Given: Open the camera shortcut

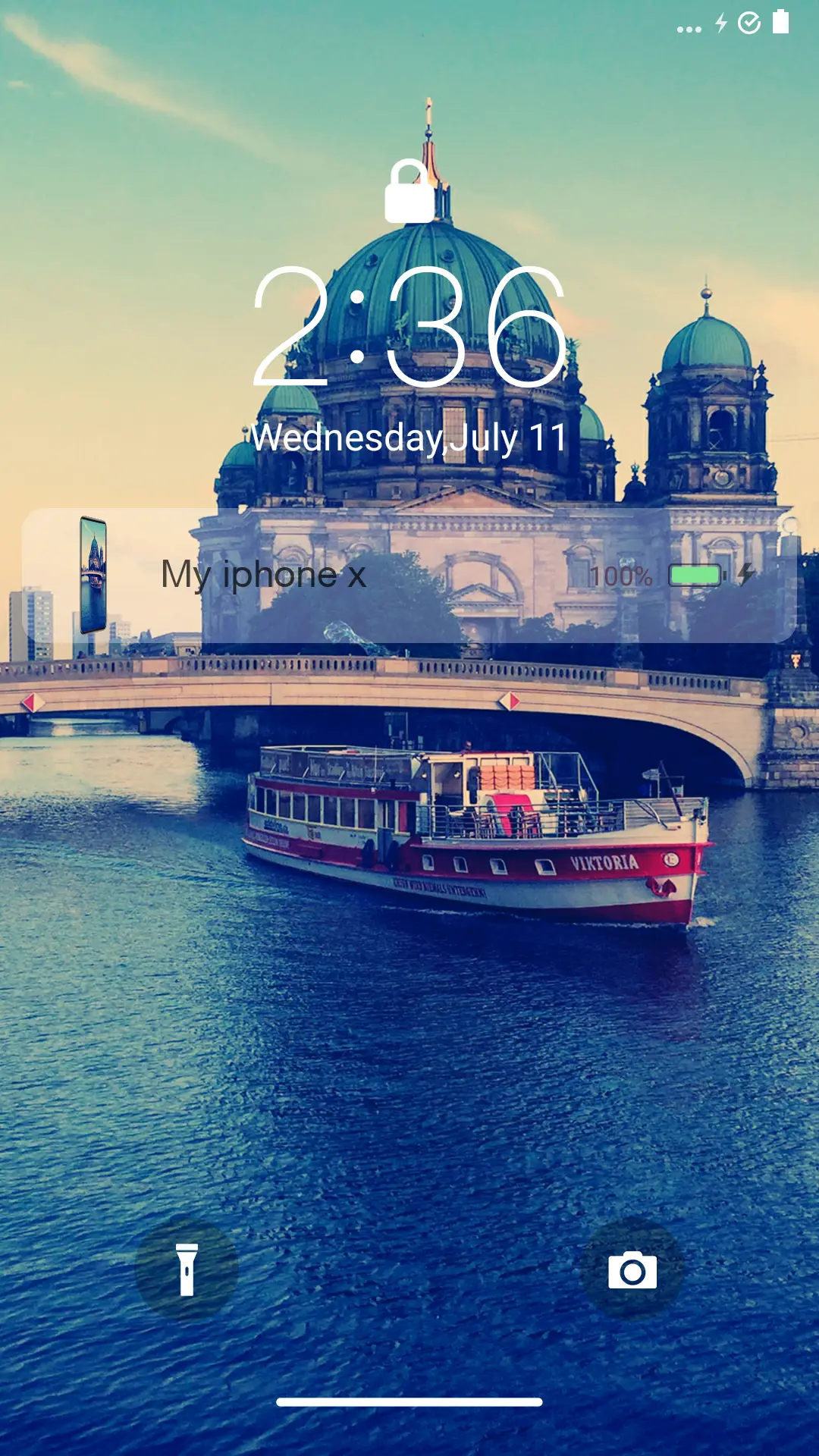Looking at the screenshot, I should [632, 1270].
